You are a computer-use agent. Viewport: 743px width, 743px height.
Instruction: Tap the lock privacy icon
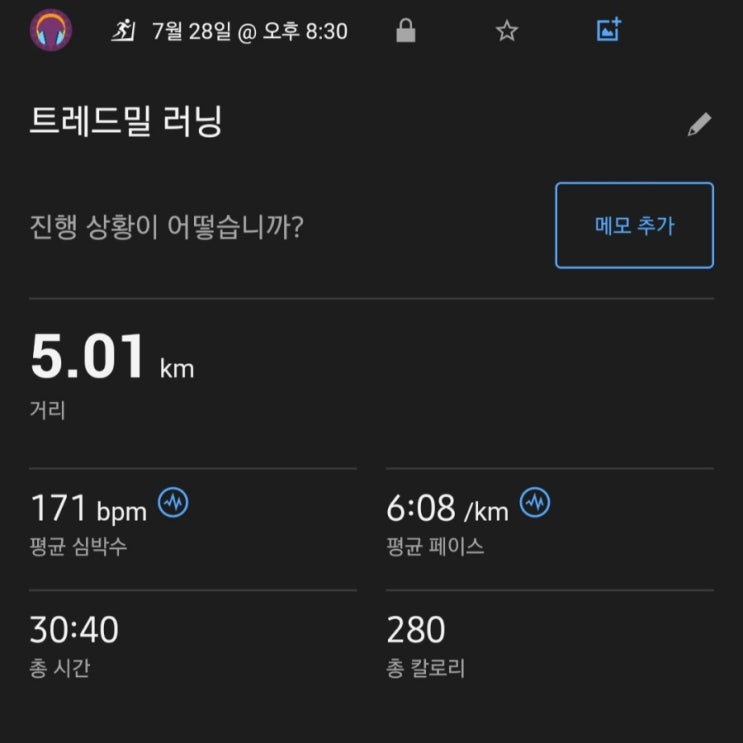point(405,31)
